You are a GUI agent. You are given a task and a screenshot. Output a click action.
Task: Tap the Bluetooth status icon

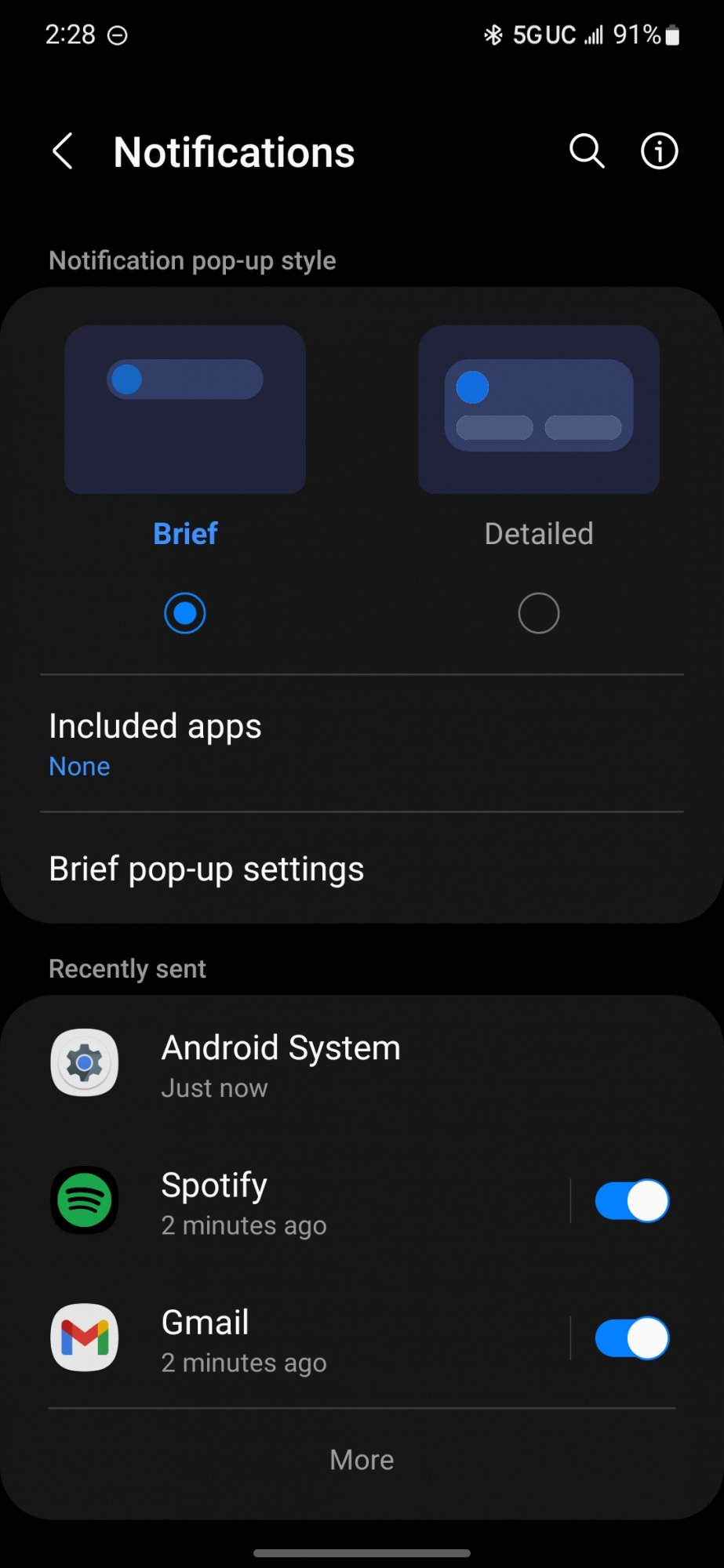coord(494,34)
